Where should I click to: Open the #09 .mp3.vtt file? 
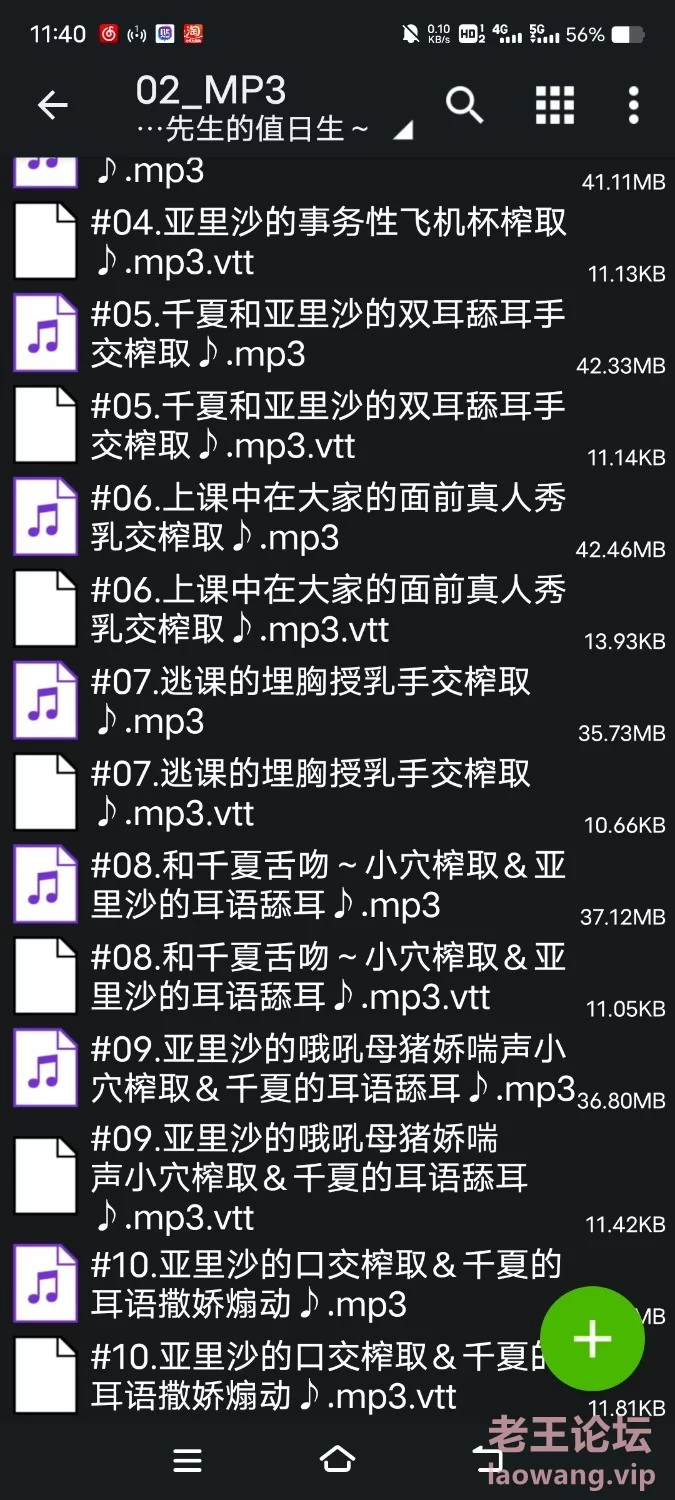(x=337, y=1178)
